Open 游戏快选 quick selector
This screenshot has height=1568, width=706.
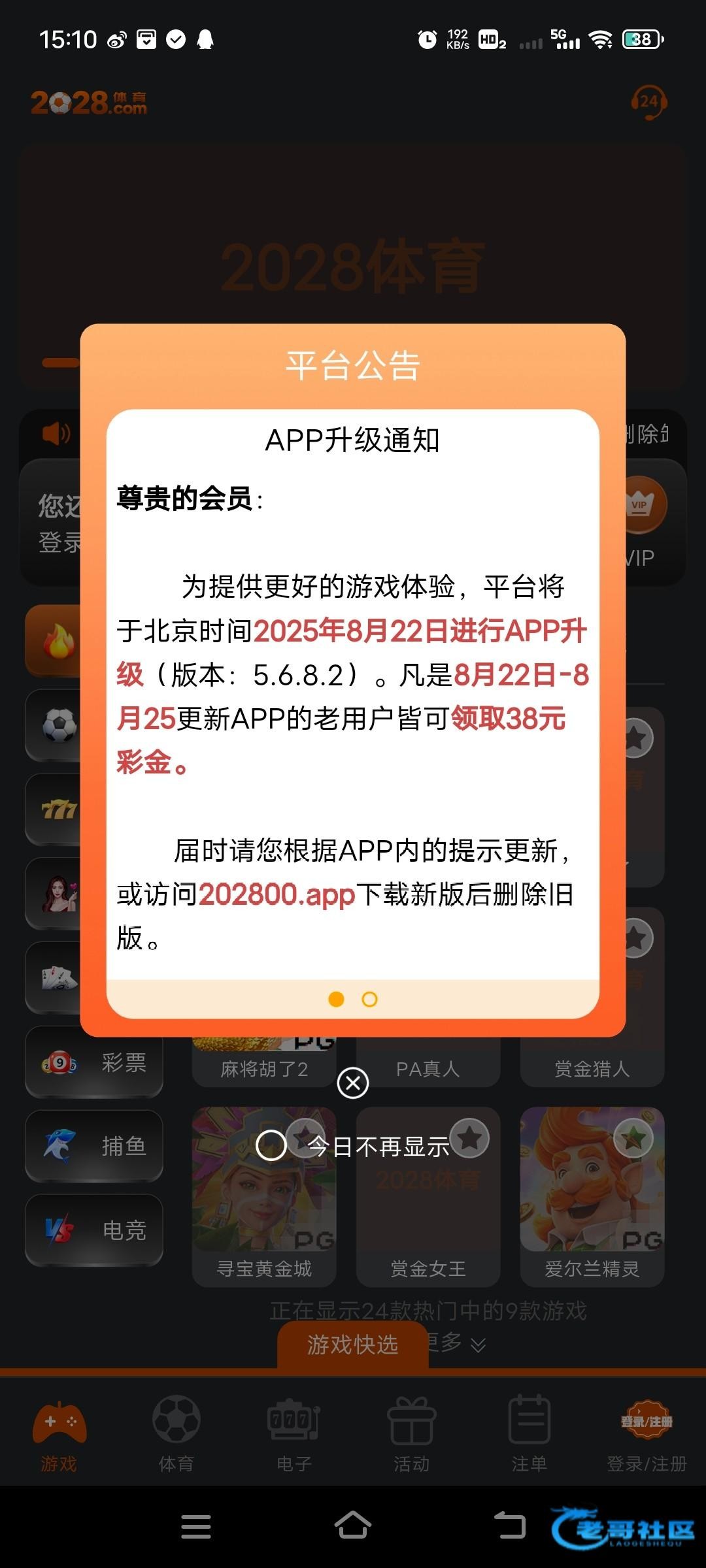(353, 1345)
